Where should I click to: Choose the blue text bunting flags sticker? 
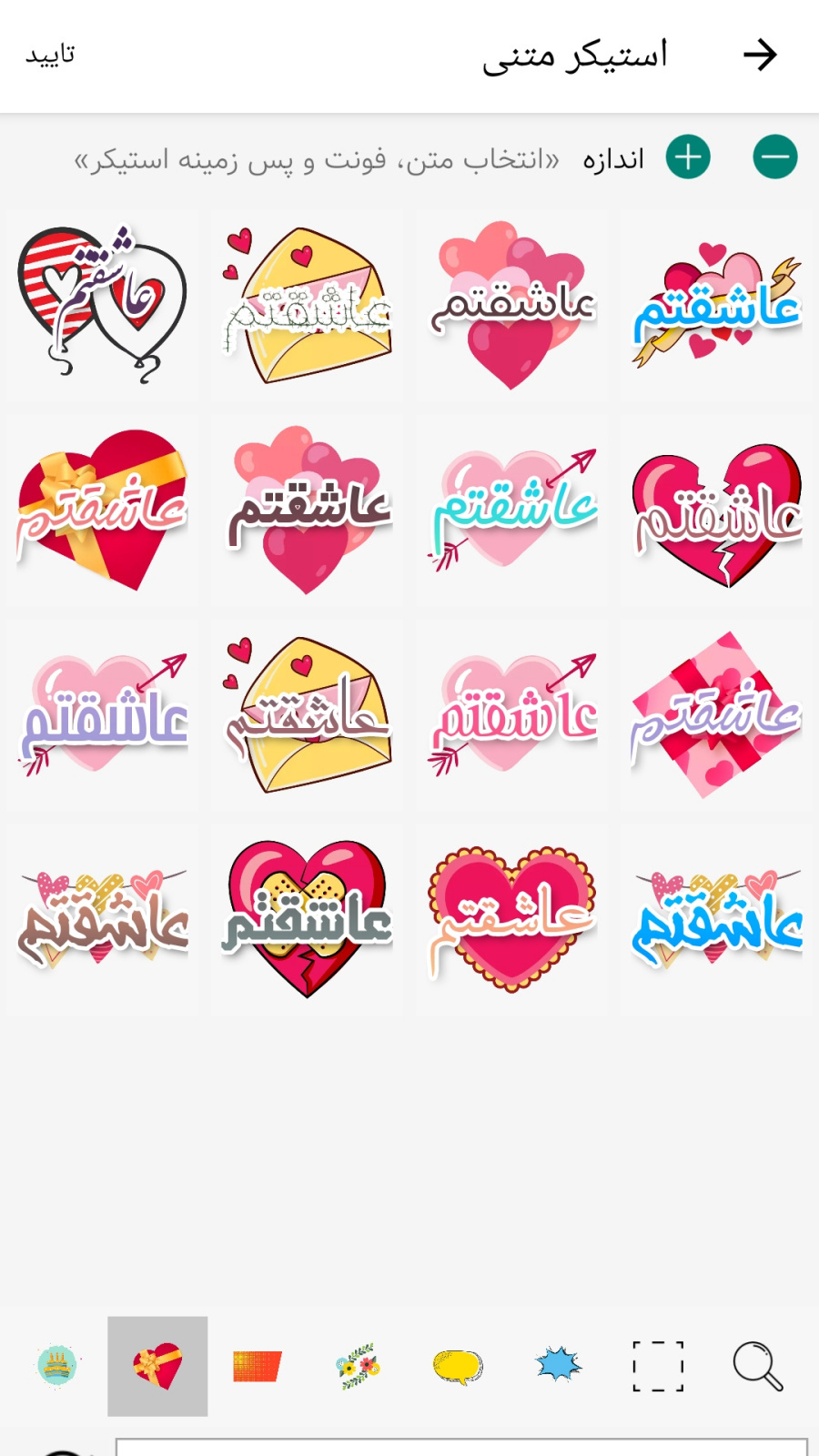[717, 919]
